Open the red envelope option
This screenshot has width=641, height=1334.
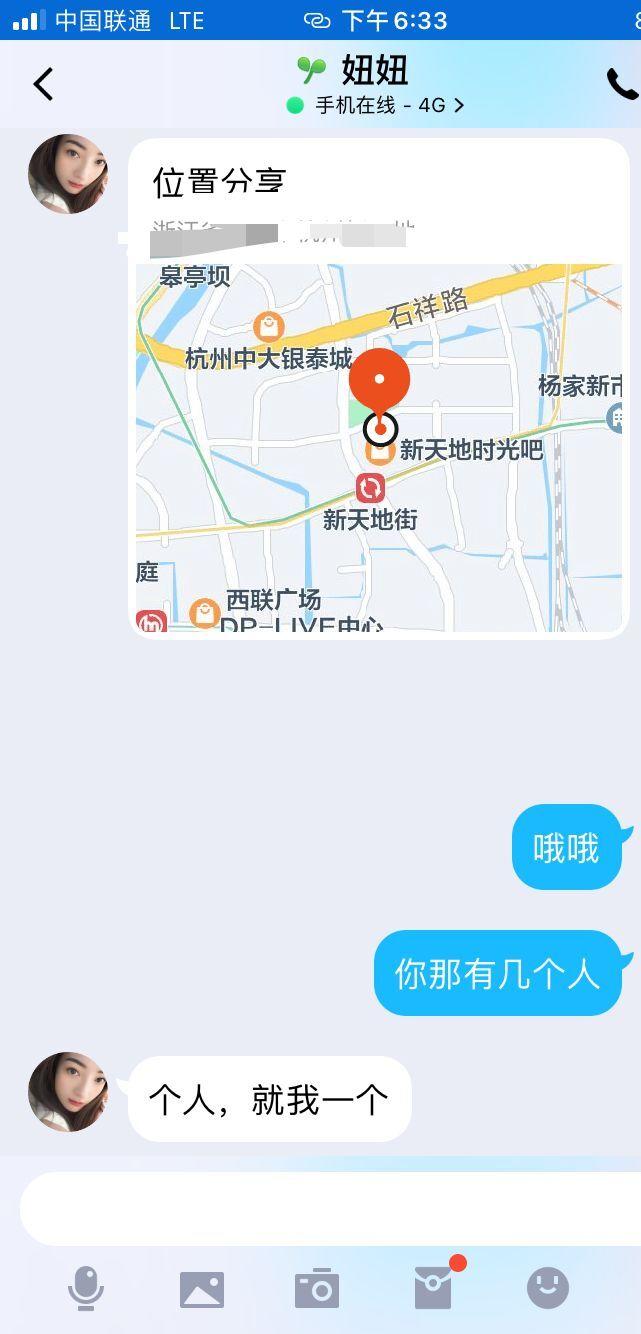point(434,1288)
